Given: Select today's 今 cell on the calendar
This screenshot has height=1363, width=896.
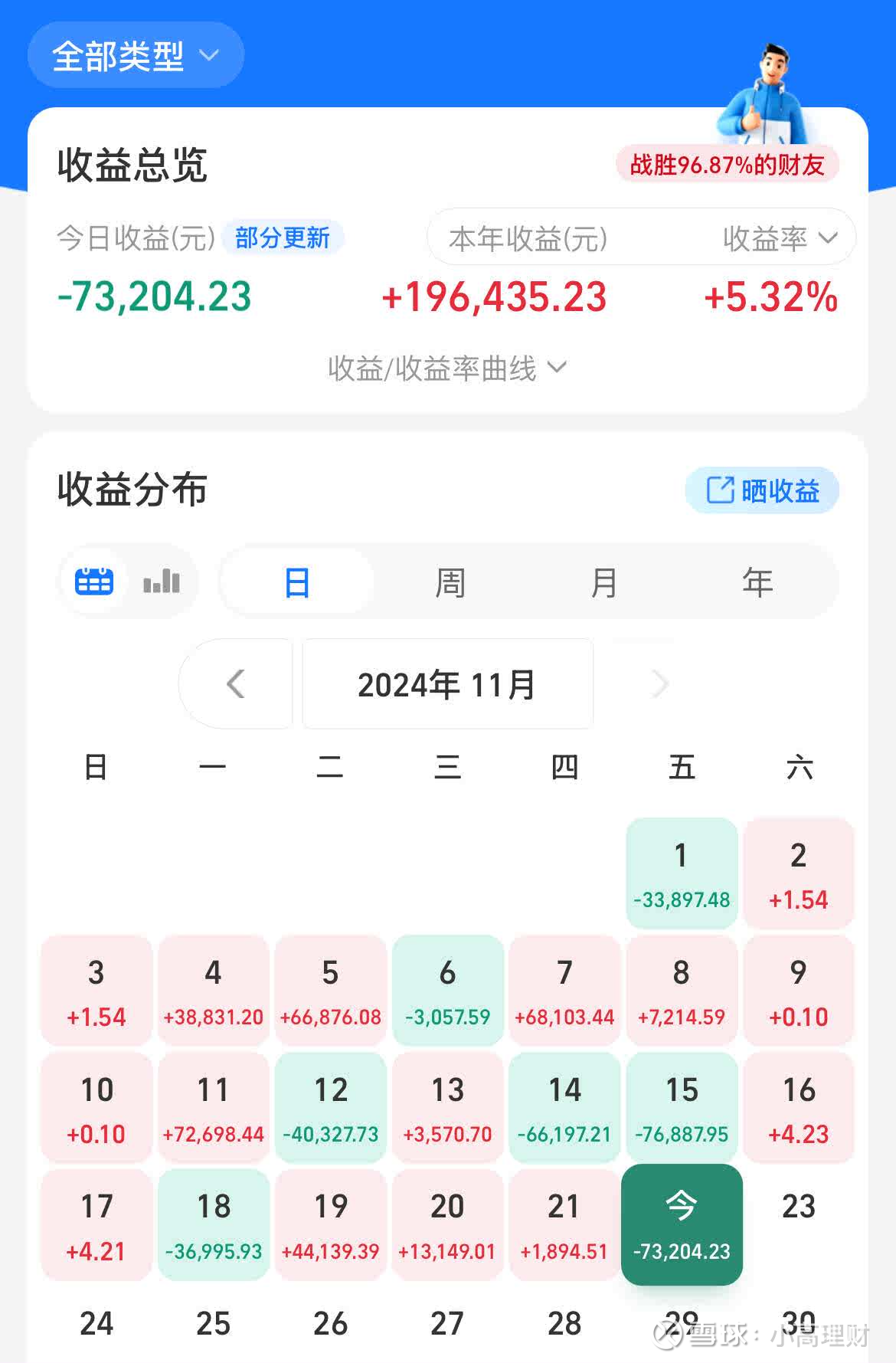Looking at the screenshot, I should 681,1224.
